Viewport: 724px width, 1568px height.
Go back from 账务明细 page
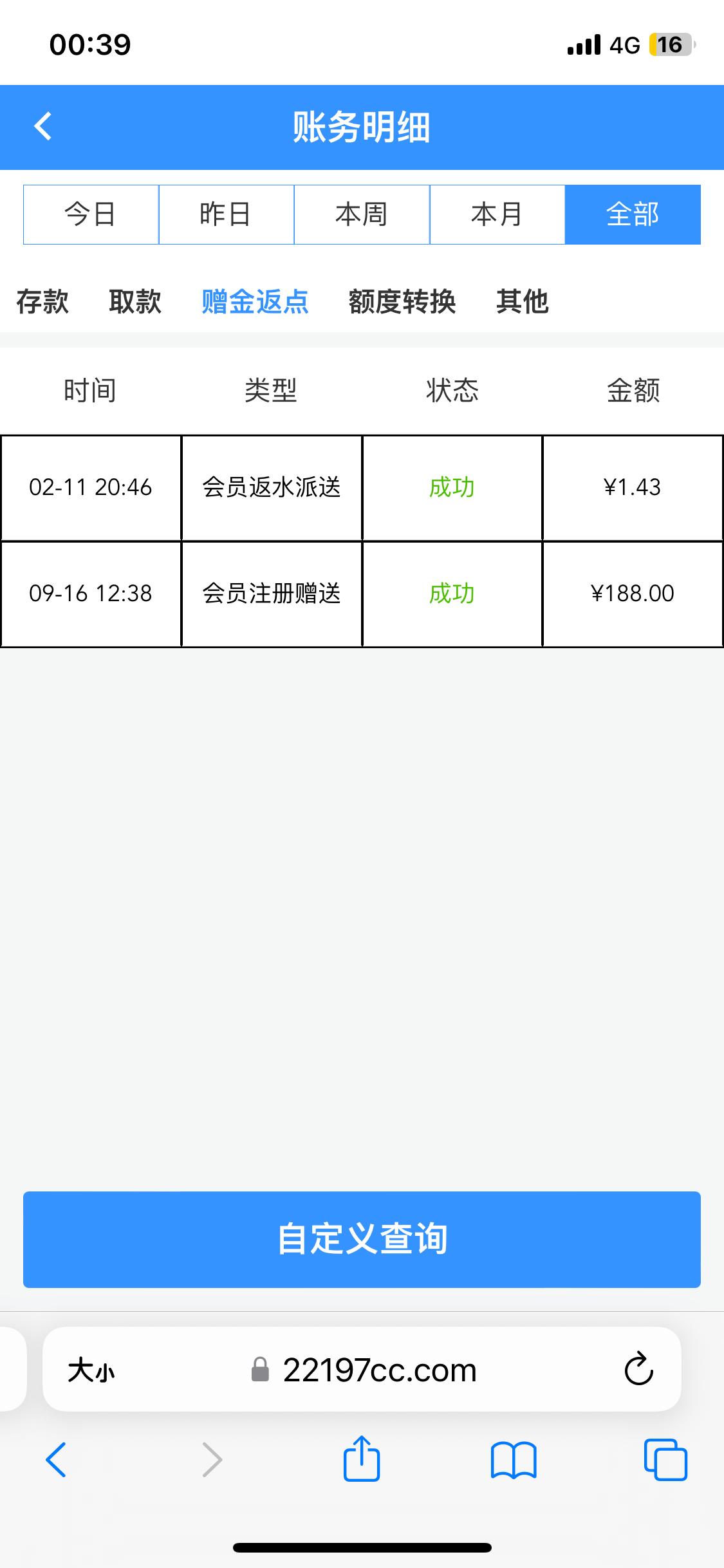click(43, 126)
